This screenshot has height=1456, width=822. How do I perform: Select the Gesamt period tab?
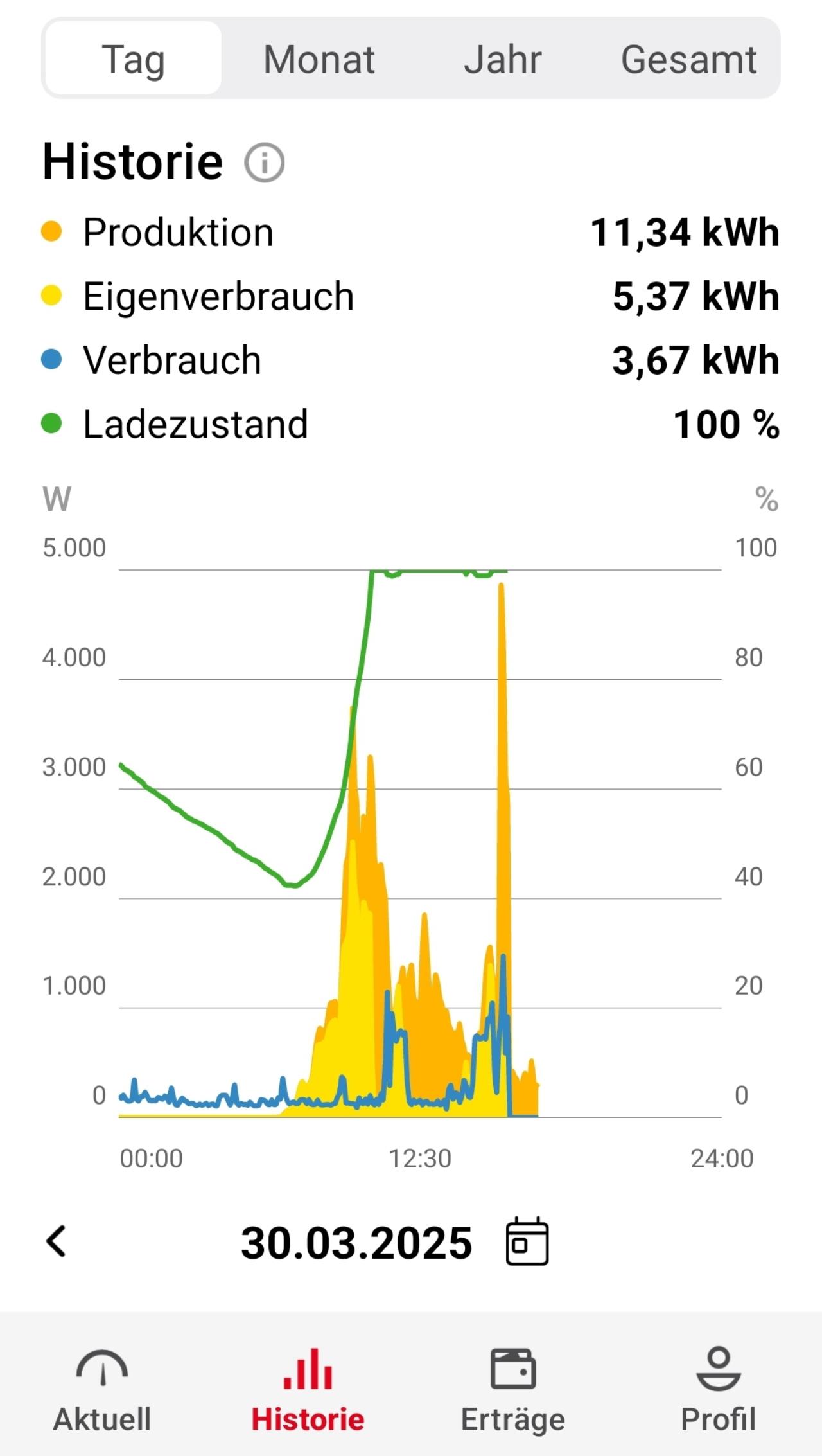pos(688,59)
